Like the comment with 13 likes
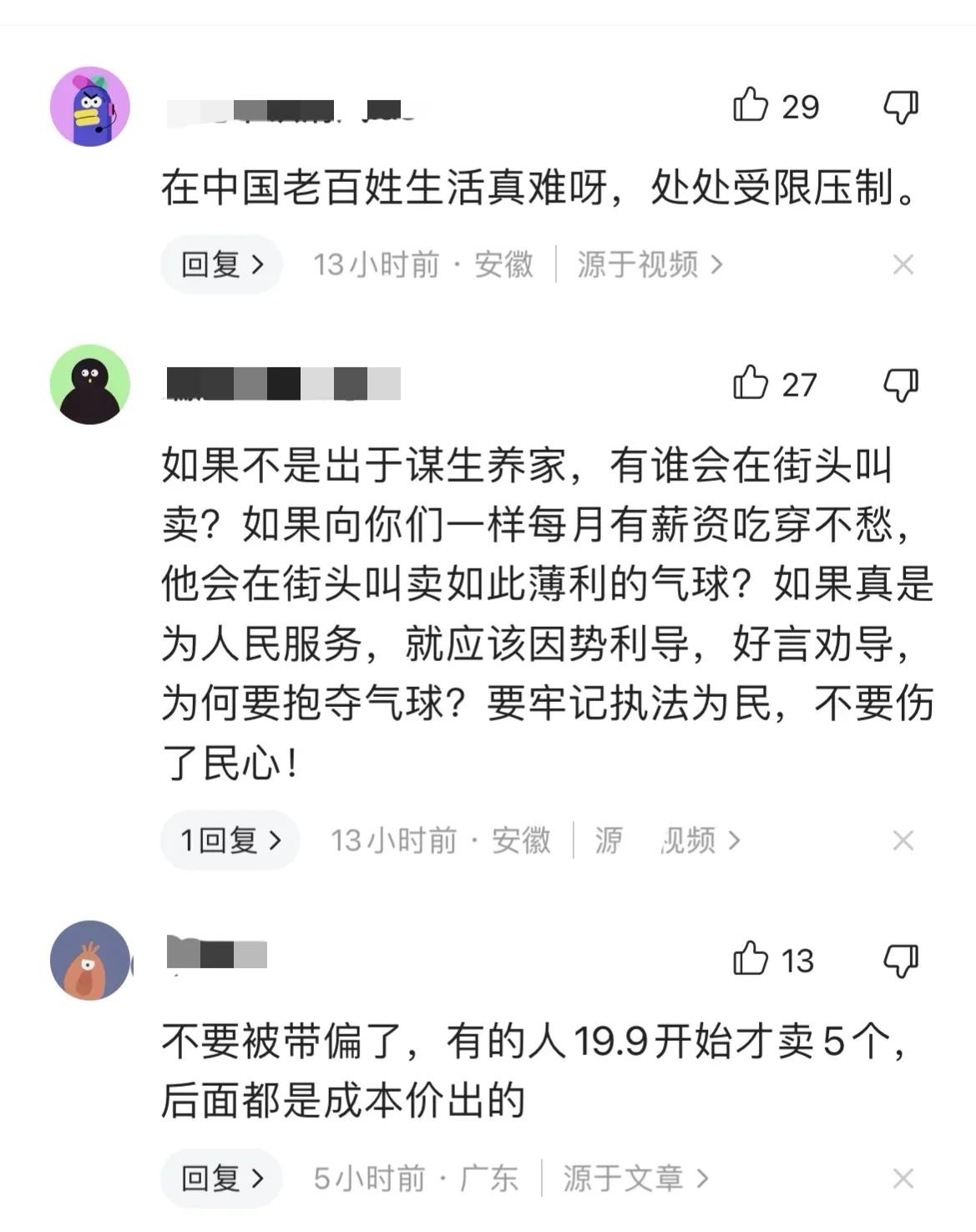976x1232 pixels. 750,960
